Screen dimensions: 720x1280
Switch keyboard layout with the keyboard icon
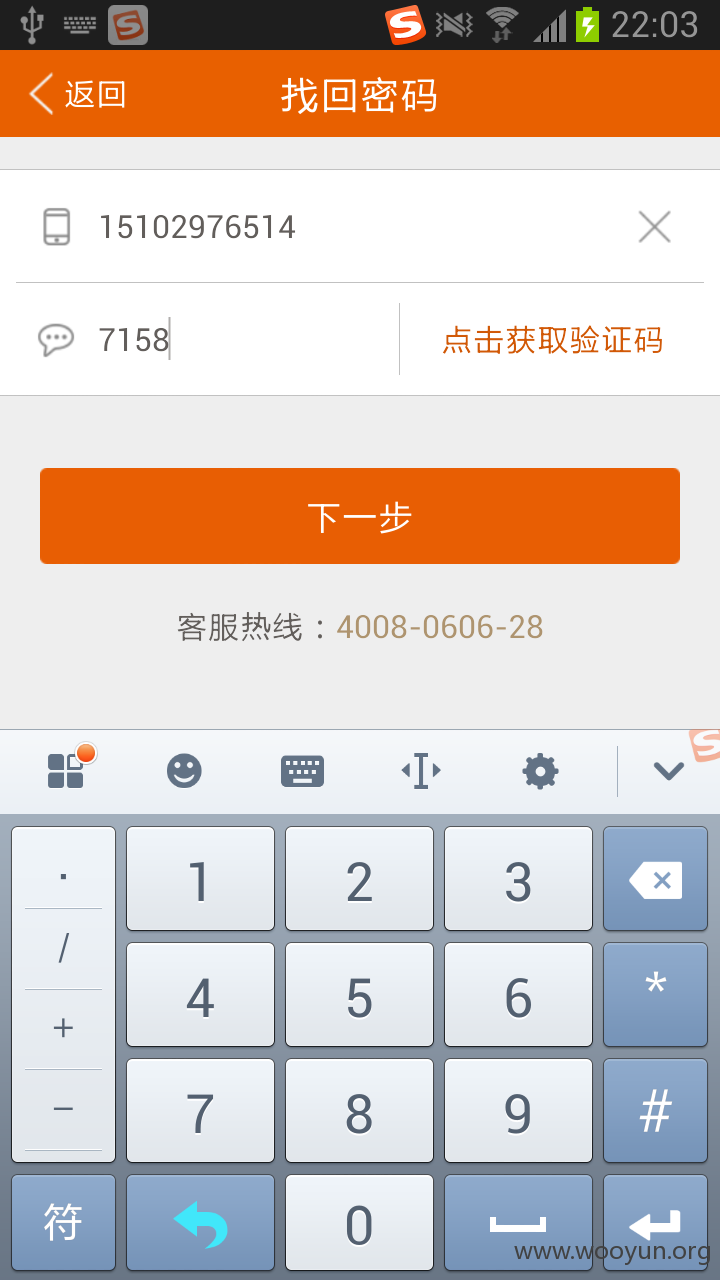[x=302, y=771]
